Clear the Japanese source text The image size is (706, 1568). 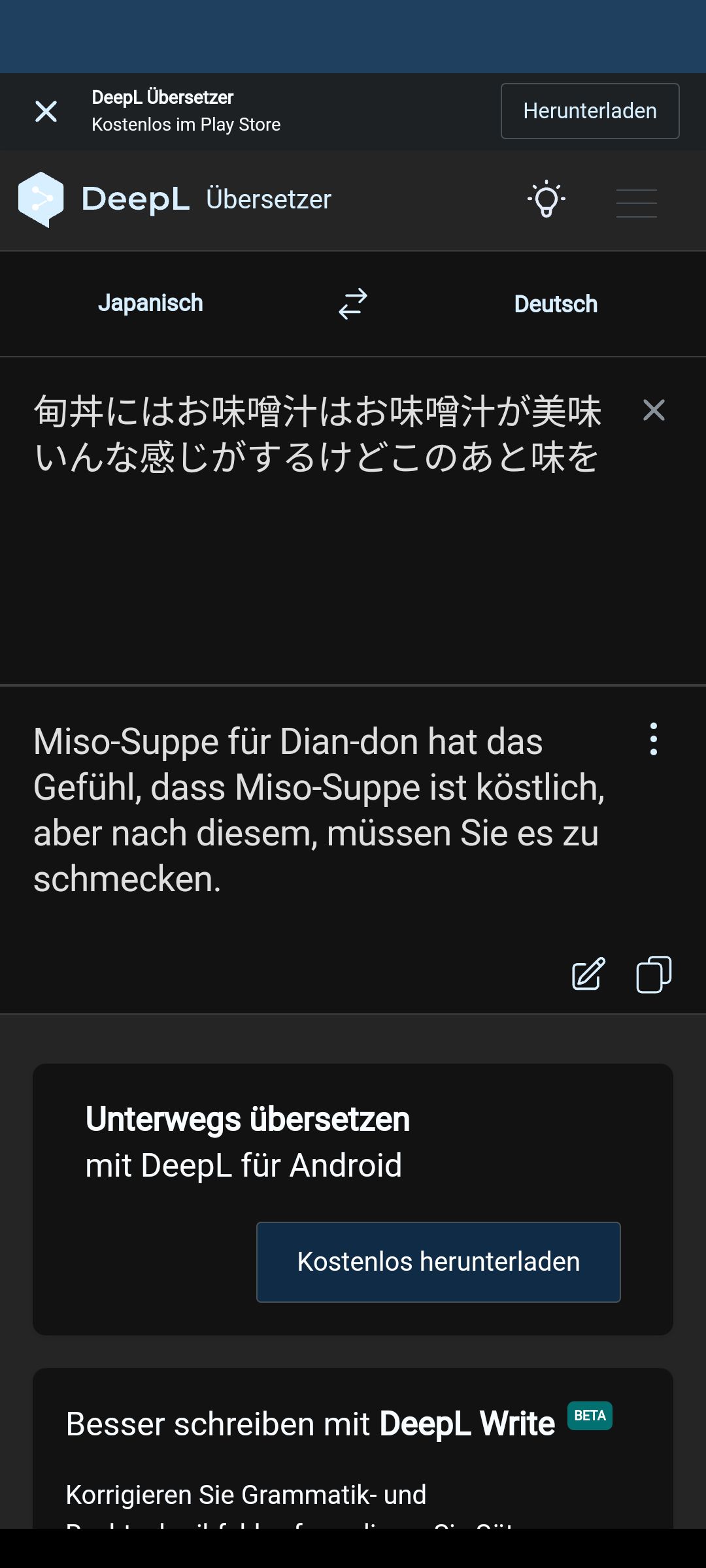(x=654, y=410)
